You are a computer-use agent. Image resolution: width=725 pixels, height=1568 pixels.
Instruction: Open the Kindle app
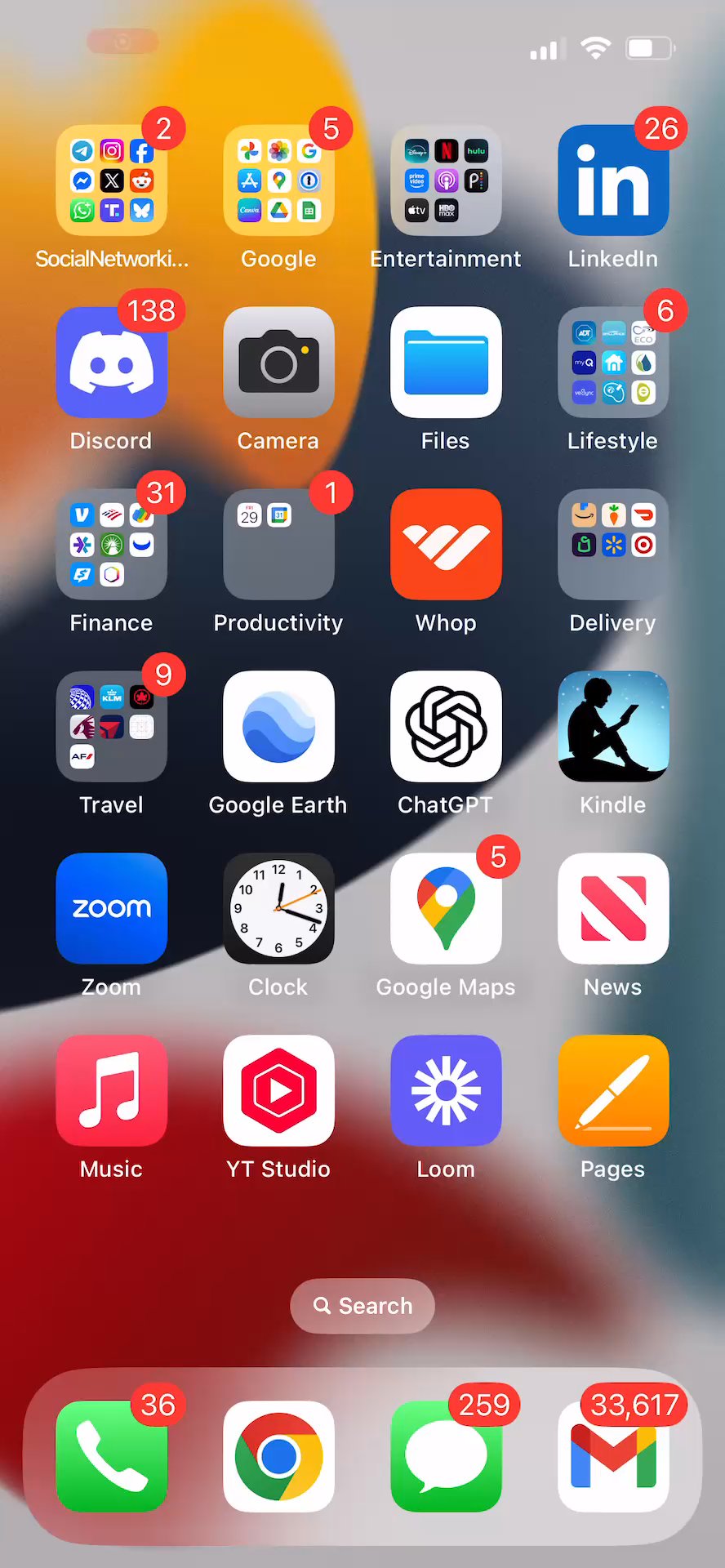click(x=613, y=727)
